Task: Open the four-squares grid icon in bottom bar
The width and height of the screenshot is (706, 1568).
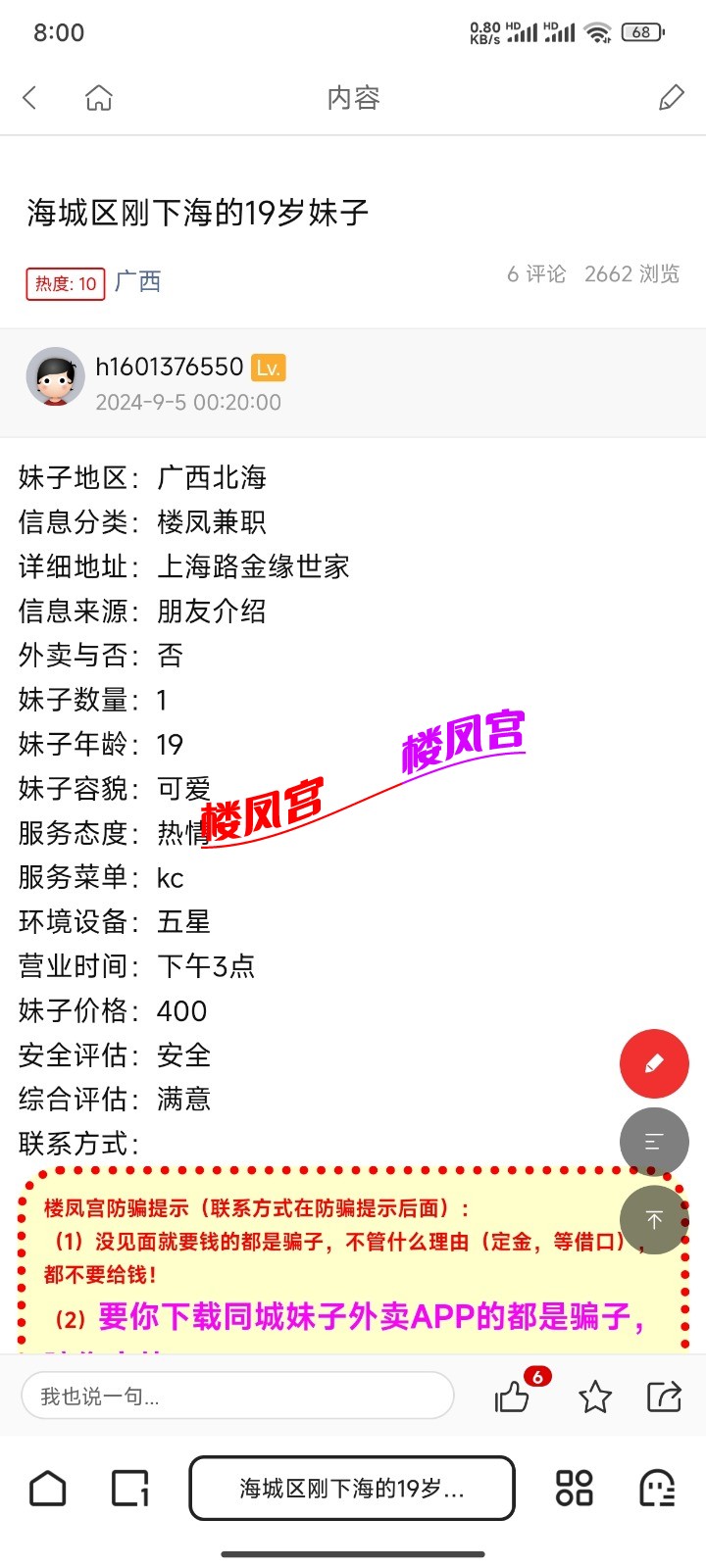Action: tap(575, 1487)
